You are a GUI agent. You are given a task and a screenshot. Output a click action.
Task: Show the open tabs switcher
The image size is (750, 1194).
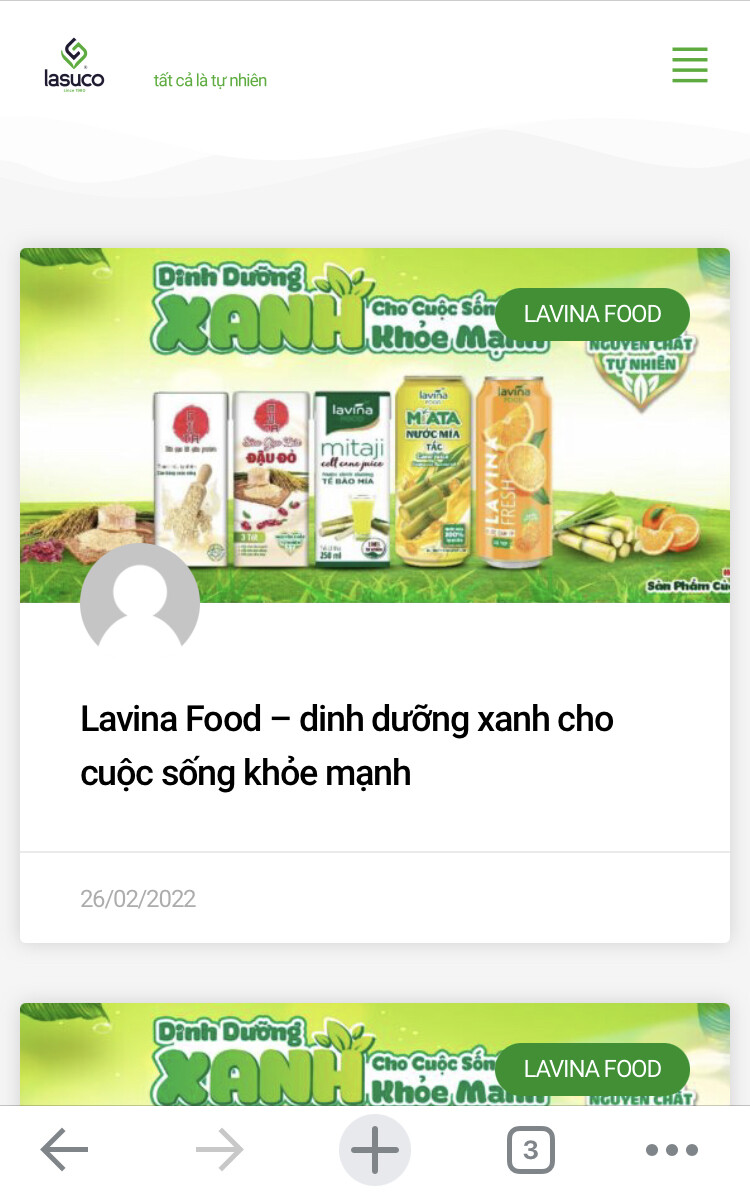pos(530,1150)
